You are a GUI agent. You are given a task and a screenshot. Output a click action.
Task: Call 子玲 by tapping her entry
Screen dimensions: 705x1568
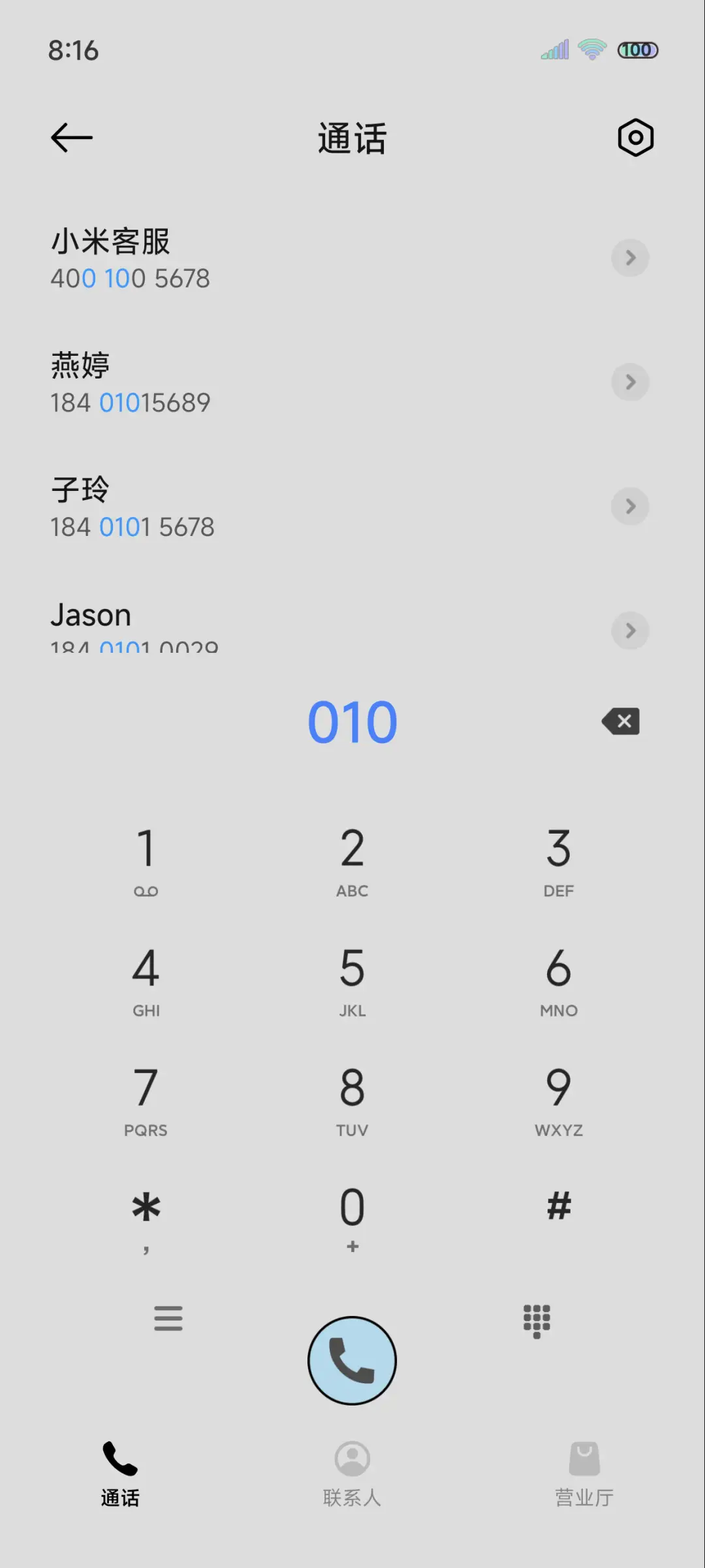[x=261, y=506]
